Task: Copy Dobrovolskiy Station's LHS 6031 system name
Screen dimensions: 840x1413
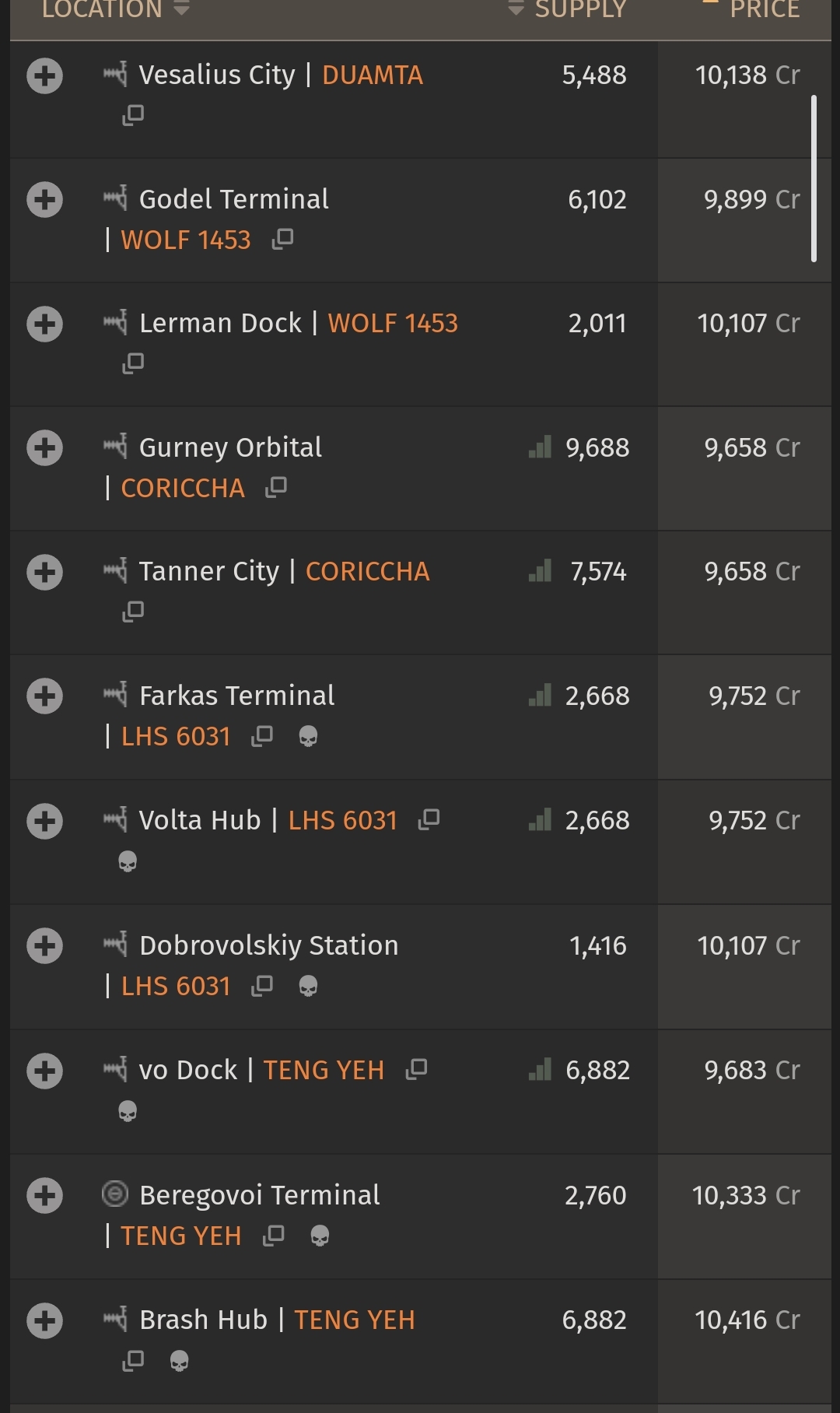Action: click(262, 986)
